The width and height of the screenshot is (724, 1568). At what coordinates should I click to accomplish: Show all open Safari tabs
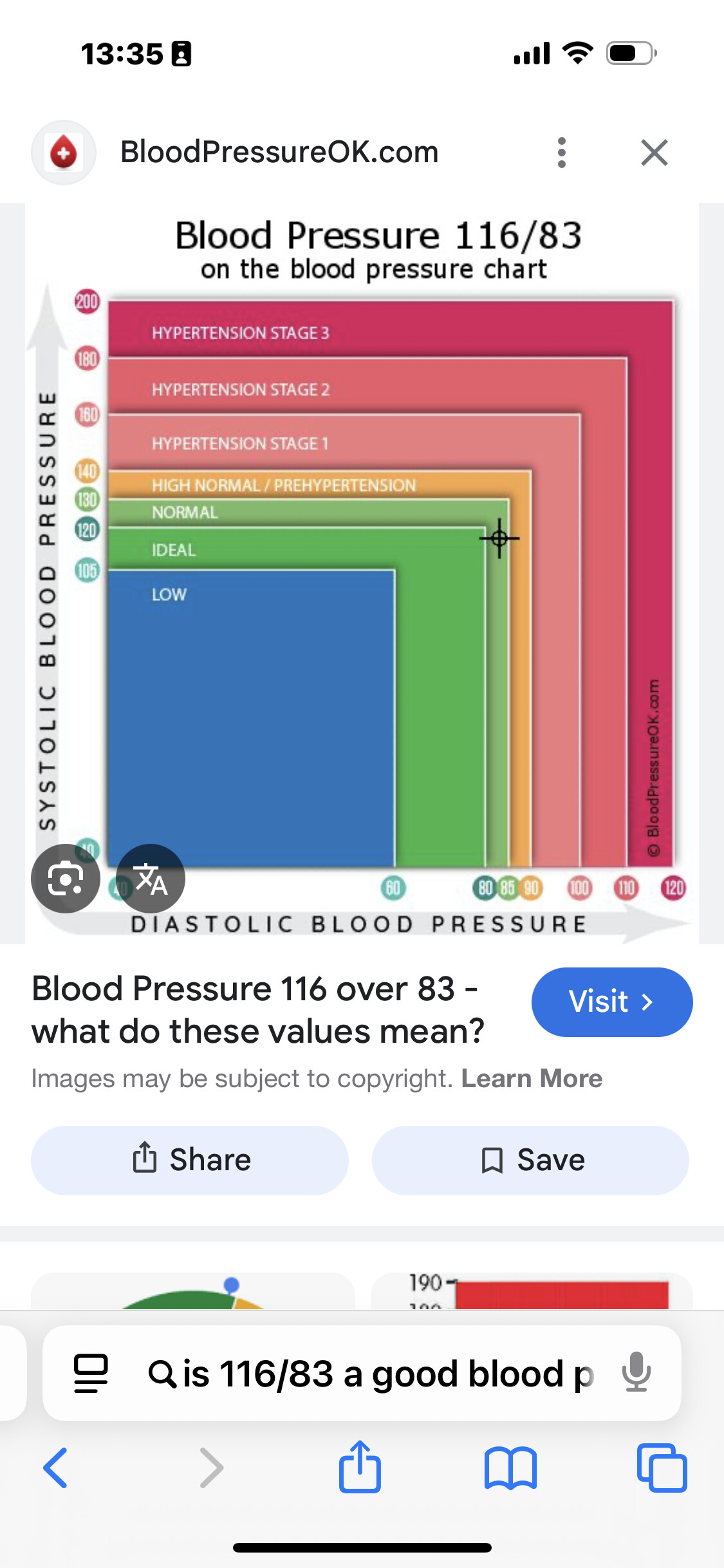662,1468
